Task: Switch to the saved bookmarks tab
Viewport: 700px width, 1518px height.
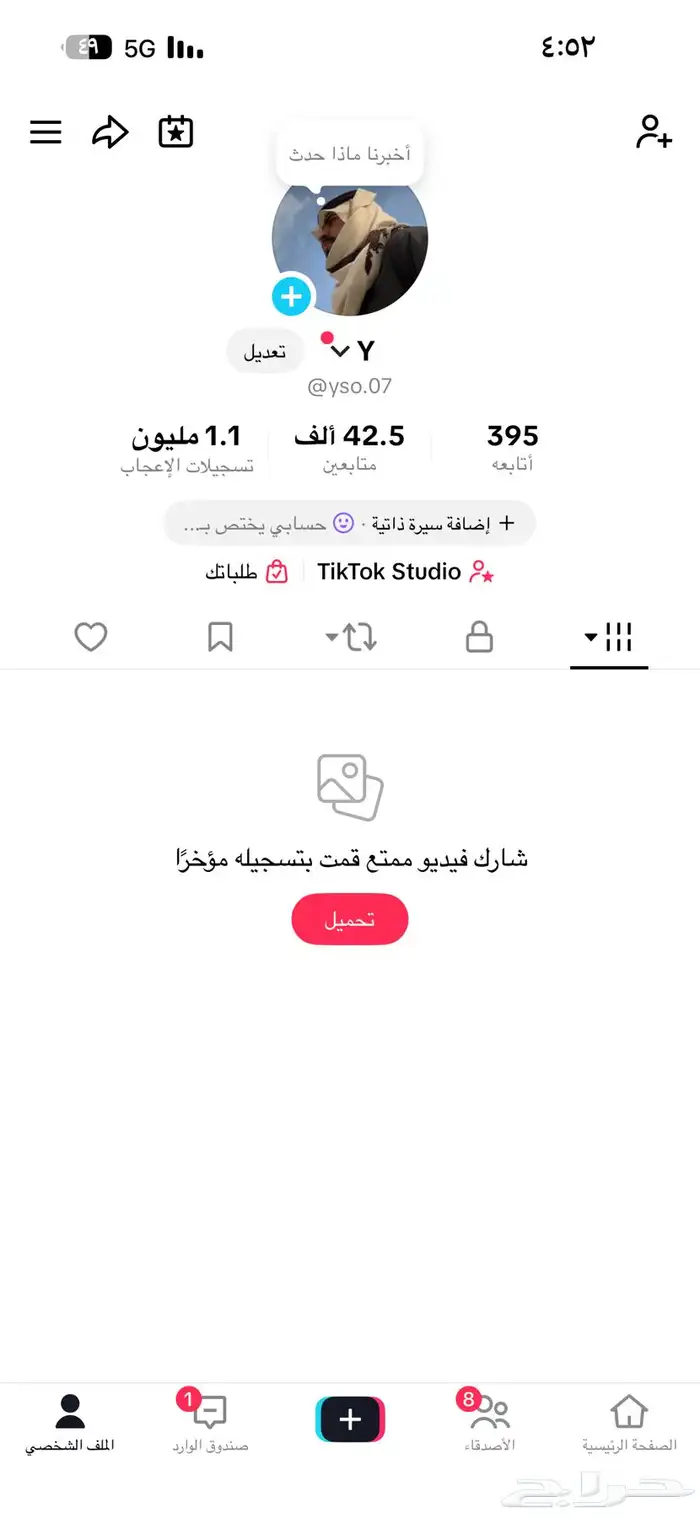Action: click(220, 637)
